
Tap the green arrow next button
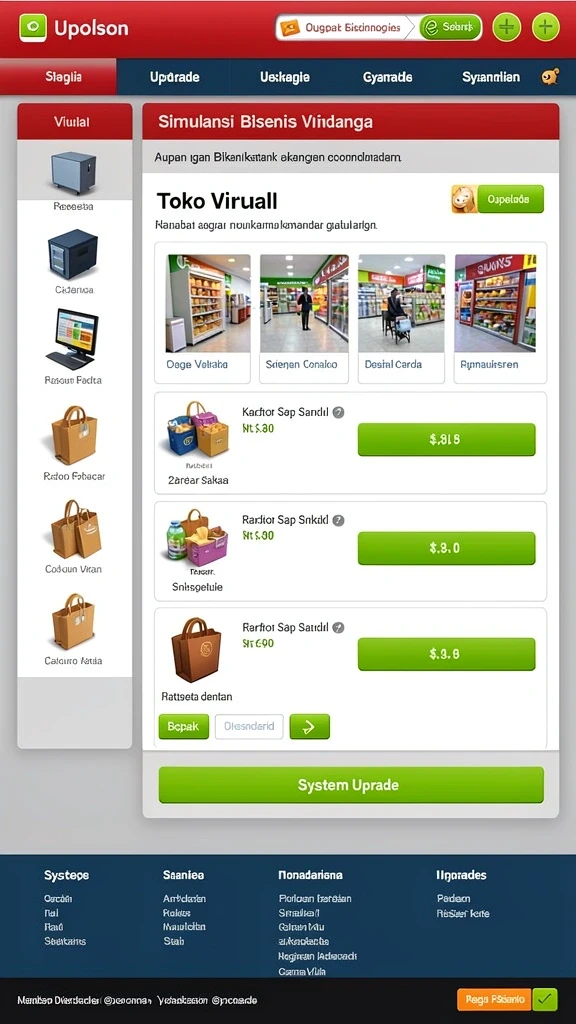pos(310,726)
